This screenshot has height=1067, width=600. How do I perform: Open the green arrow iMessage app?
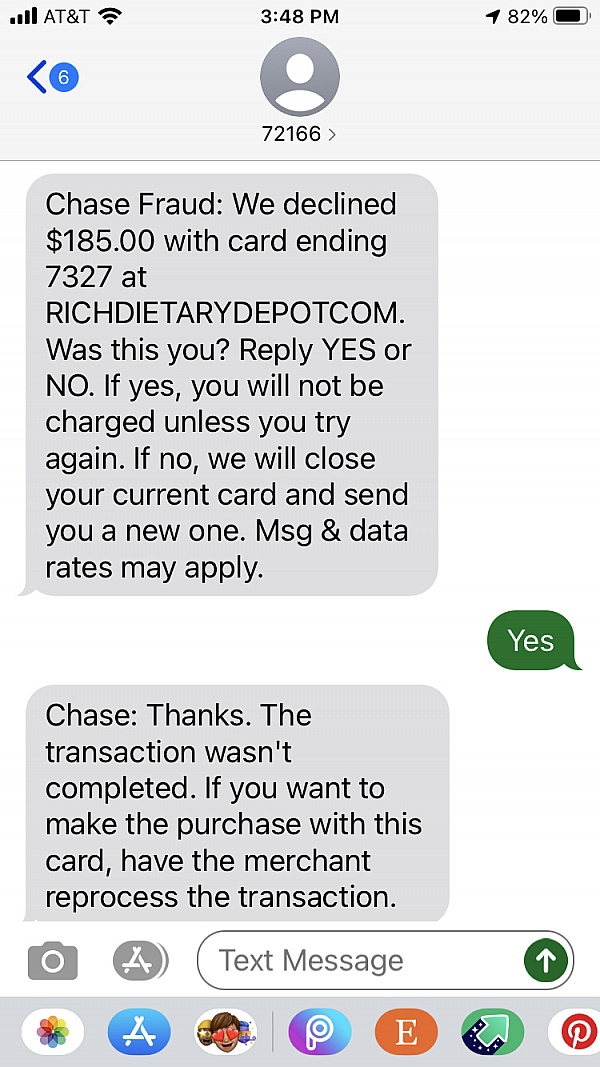coord(493,1032)
